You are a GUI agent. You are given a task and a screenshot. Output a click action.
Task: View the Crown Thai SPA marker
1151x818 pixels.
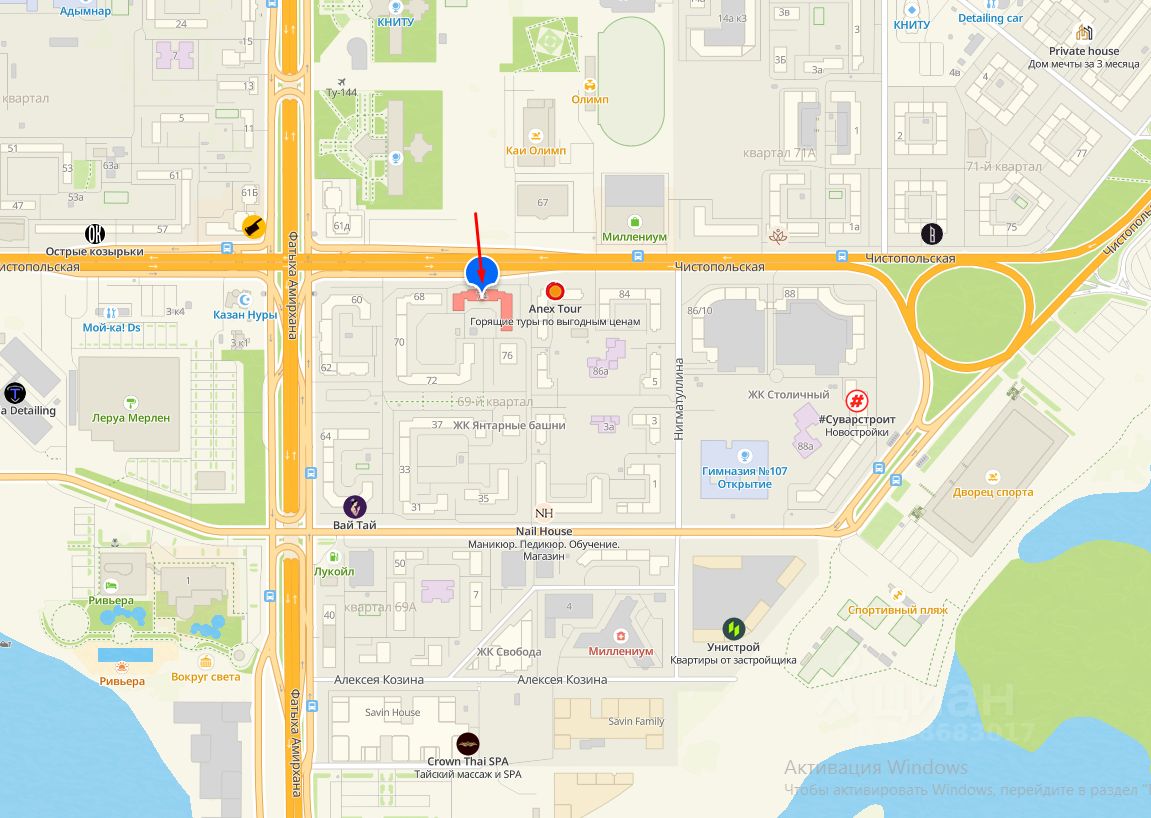point(468,744)
